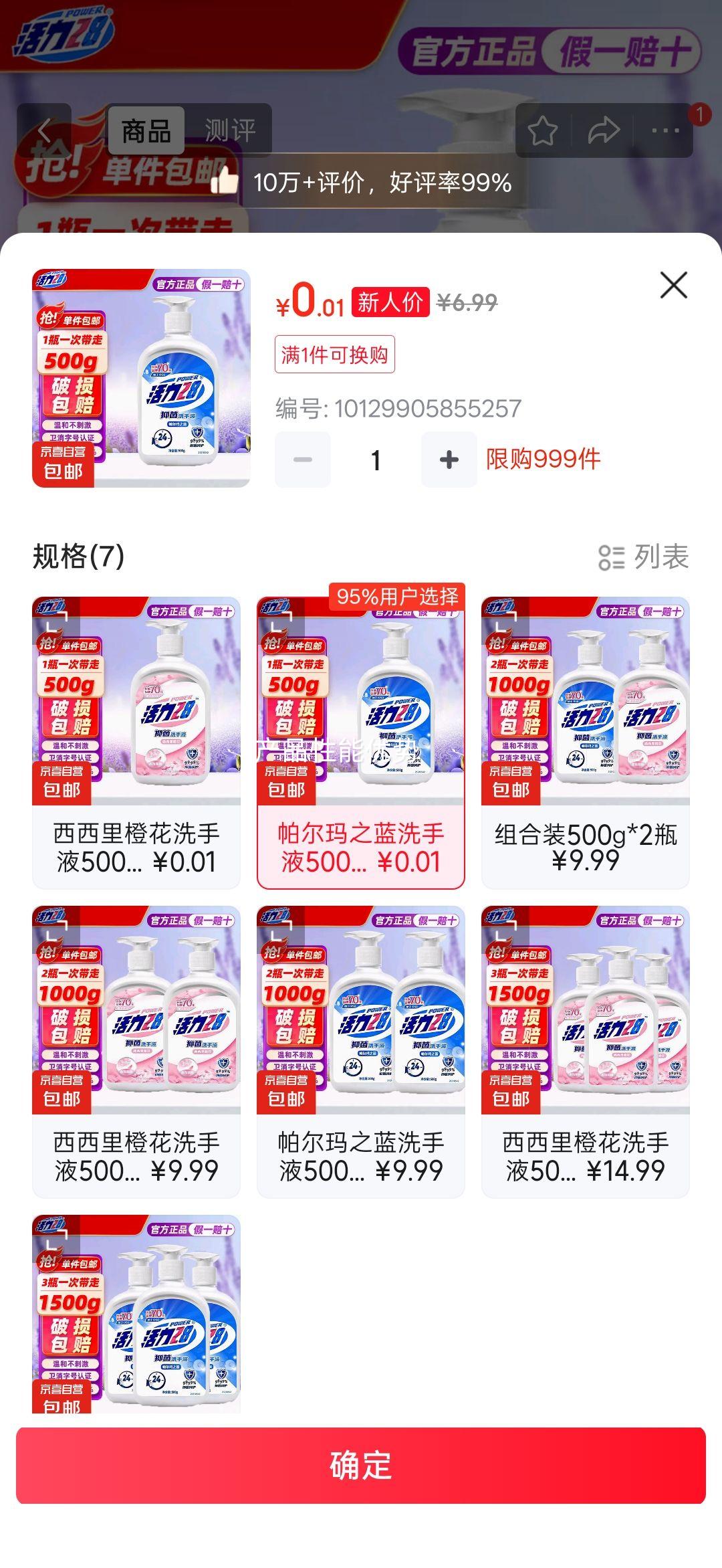Pick 帕尔玛之蓝洗手液 ¥9.99 two-bottle option

click(x=361, y=1052)
